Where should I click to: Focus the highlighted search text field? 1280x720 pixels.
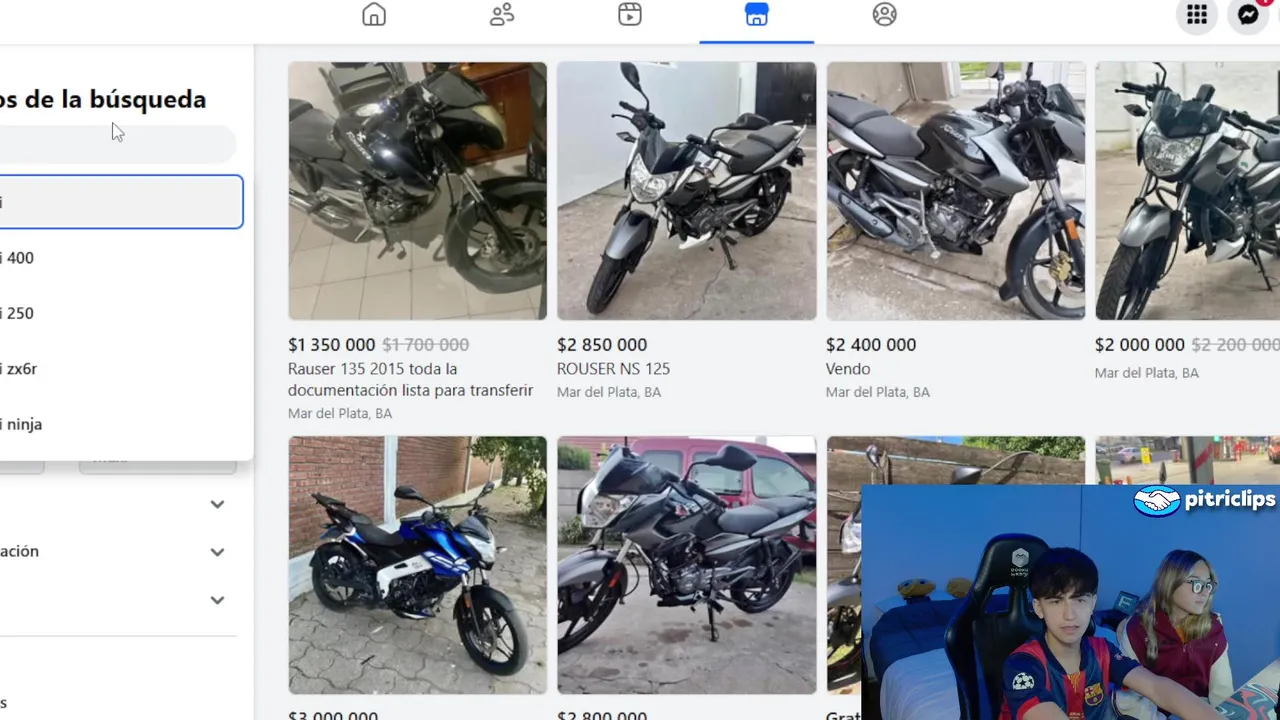(x=120, y=202)
